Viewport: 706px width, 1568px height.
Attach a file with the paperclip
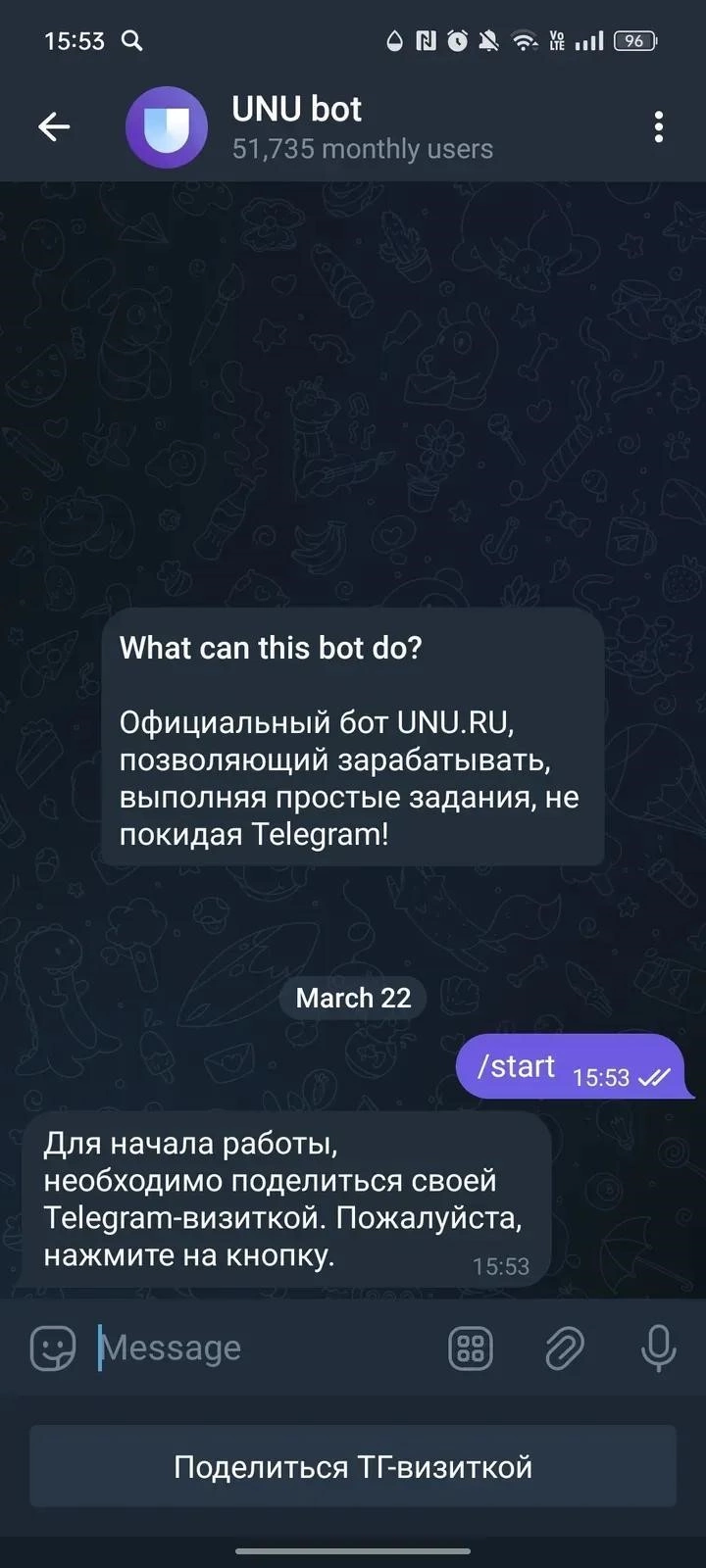coord(564,1348)
